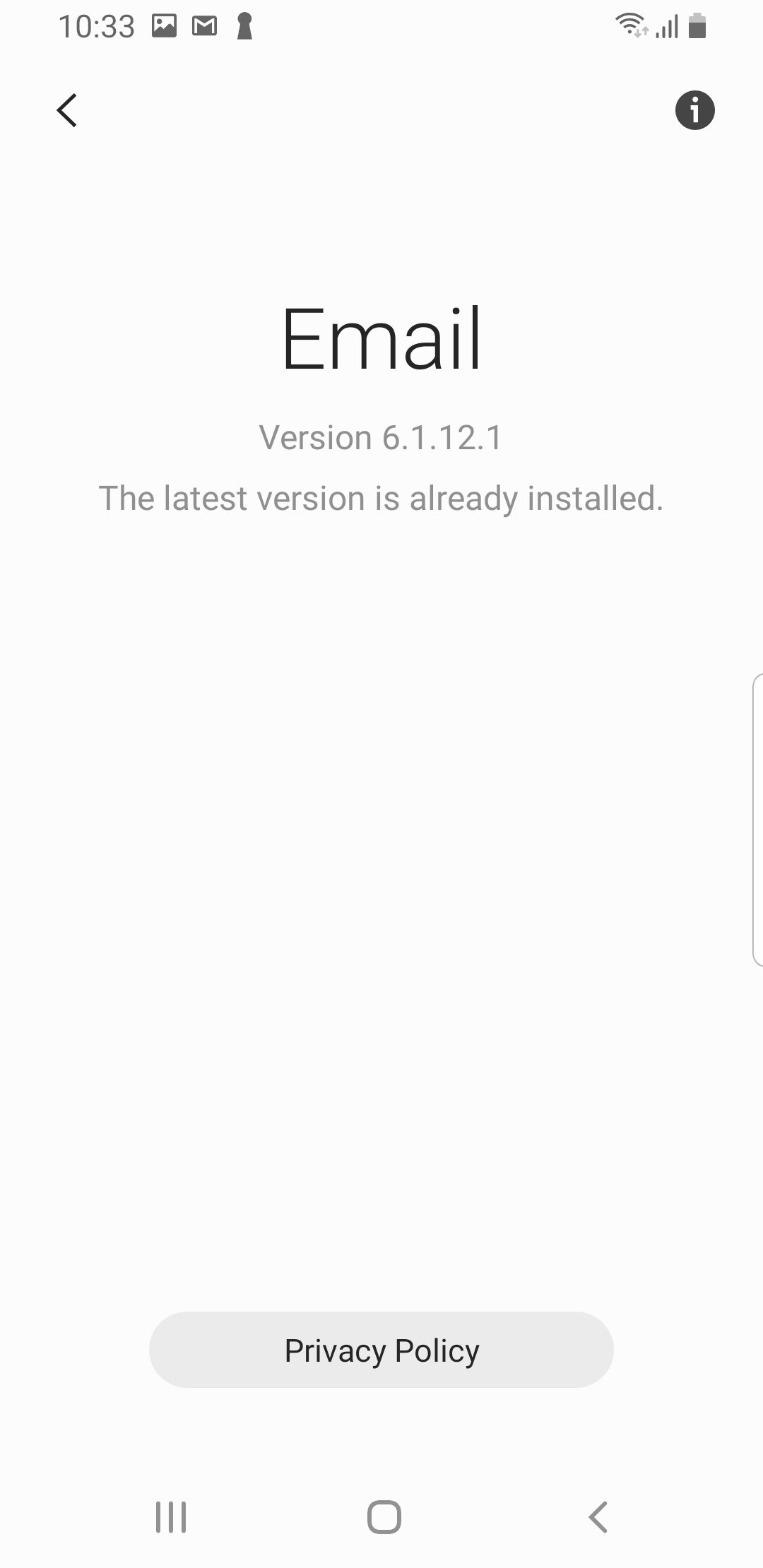The height and width of the screenshot is (1568, 763).
Task: Go back using the top-left arrow
Action: pos(67,110)
